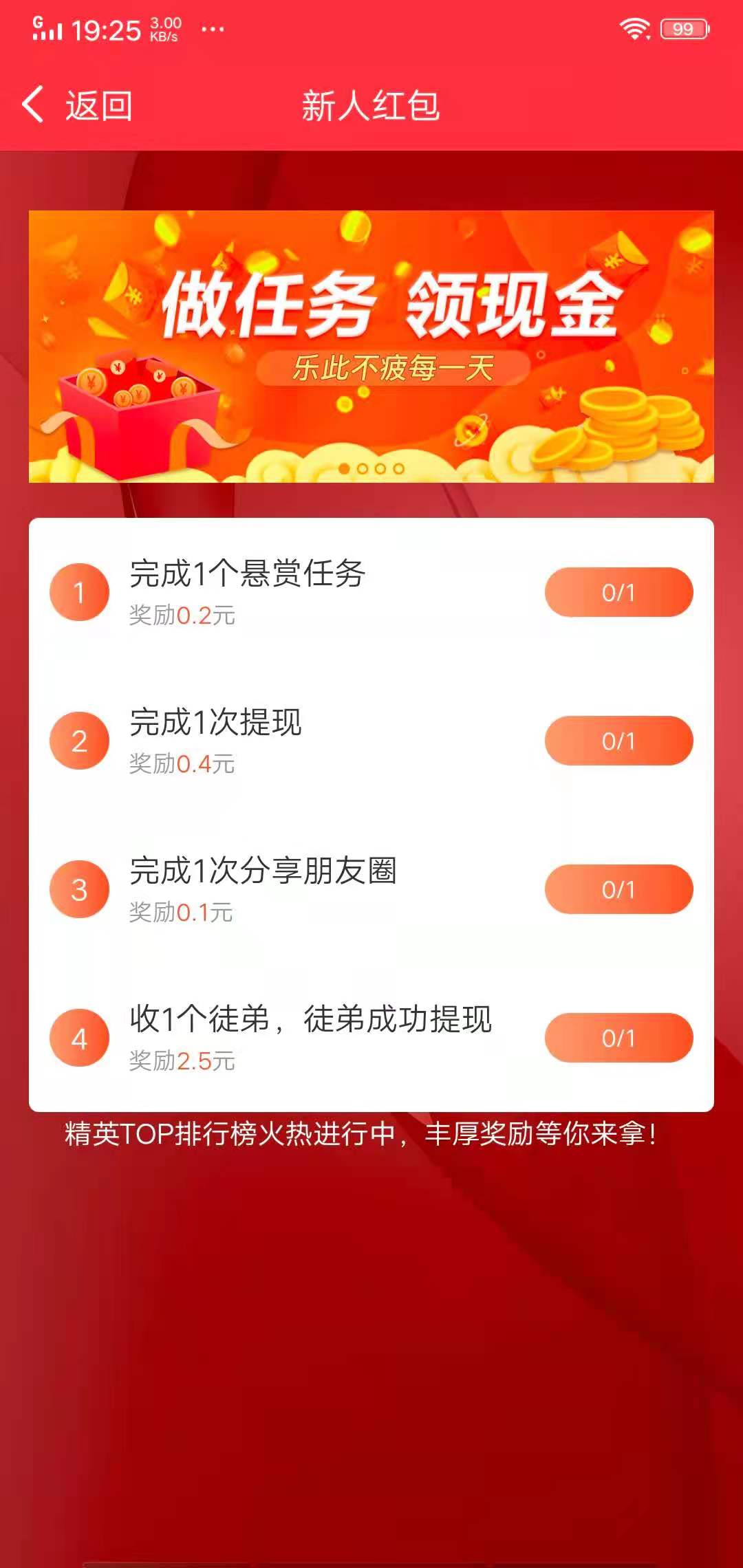Select the first carousel pagination dot

tap(344, 468)
